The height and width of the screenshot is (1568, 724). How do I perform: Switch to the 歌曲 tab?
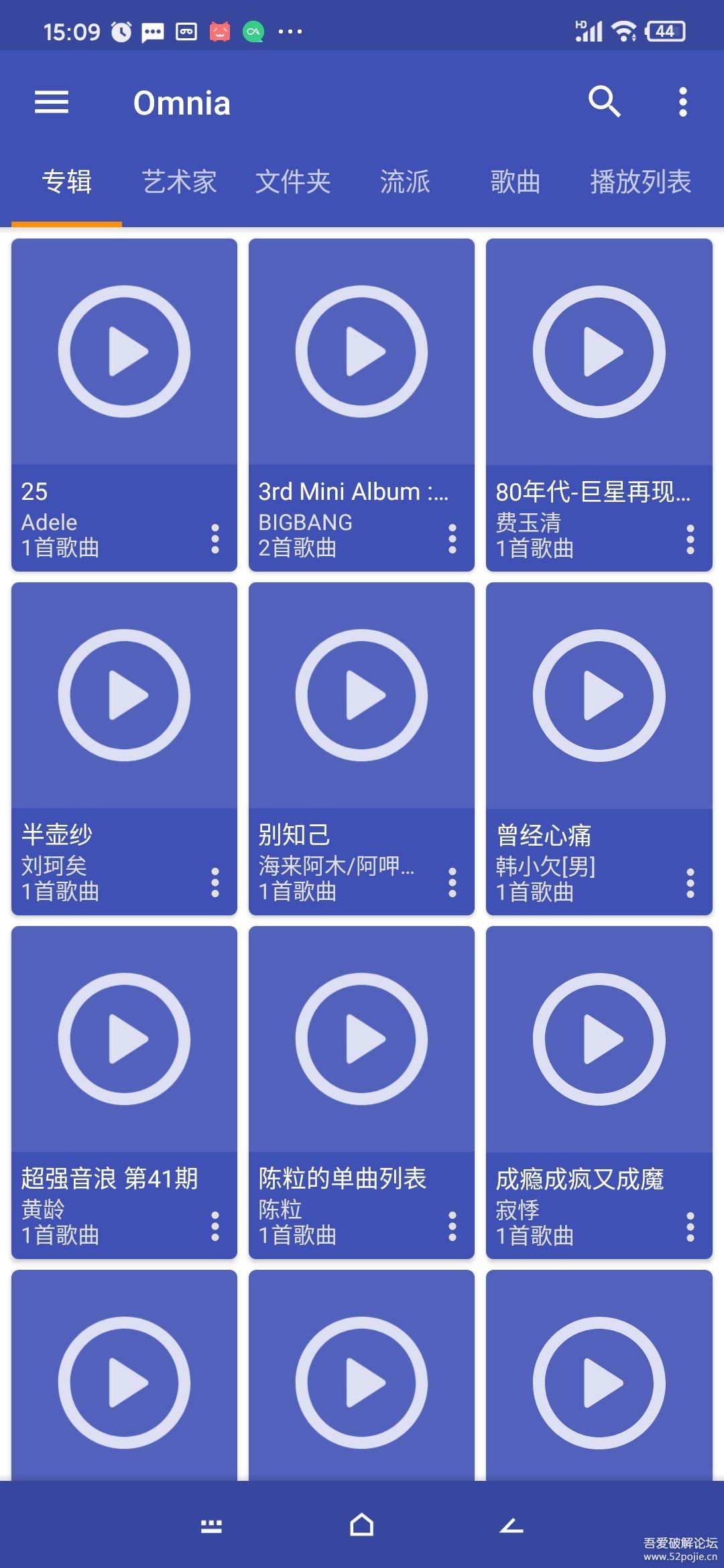(x=515, y=182)
